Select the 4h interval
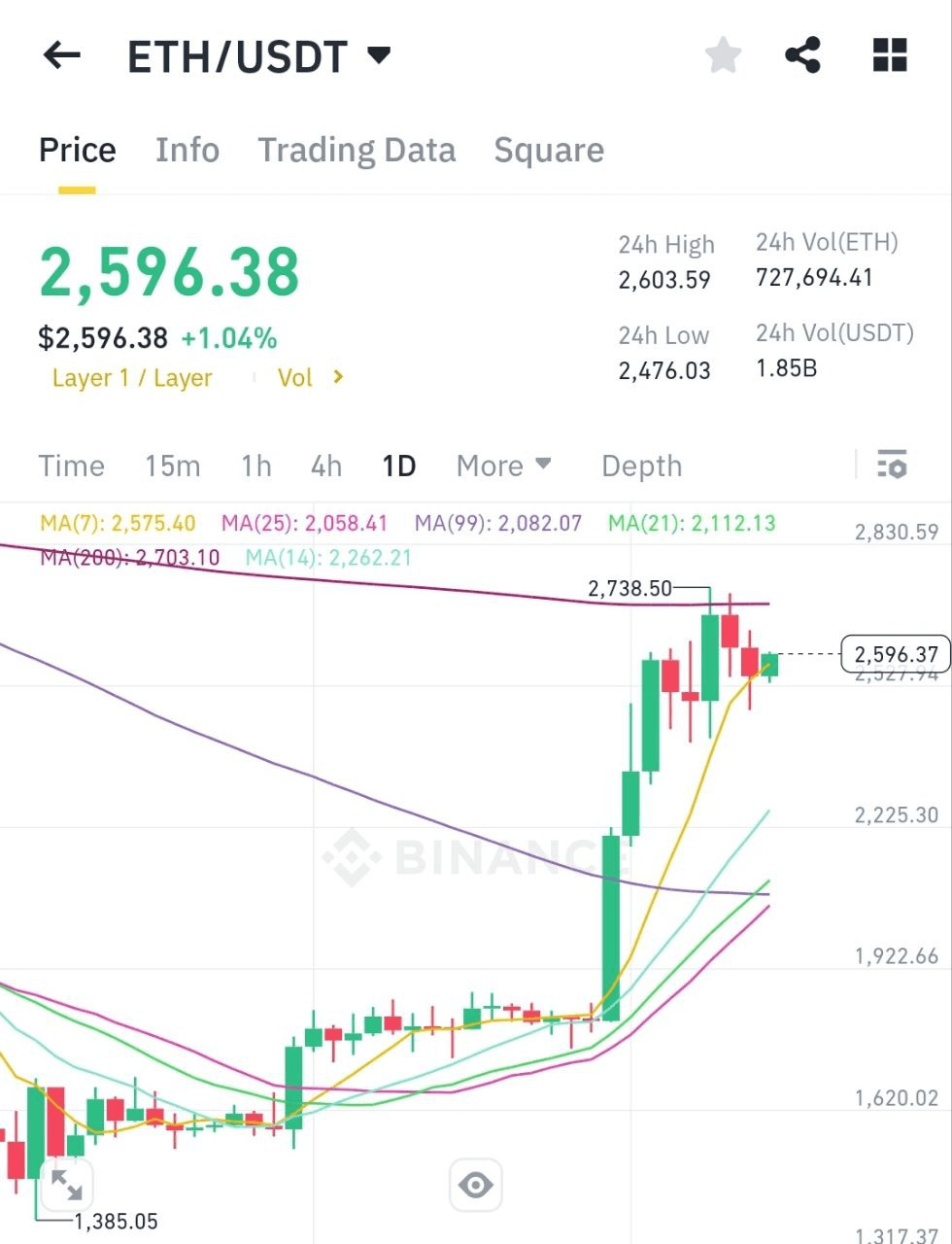The image size is (952, 1244). (x=326, y=466)
